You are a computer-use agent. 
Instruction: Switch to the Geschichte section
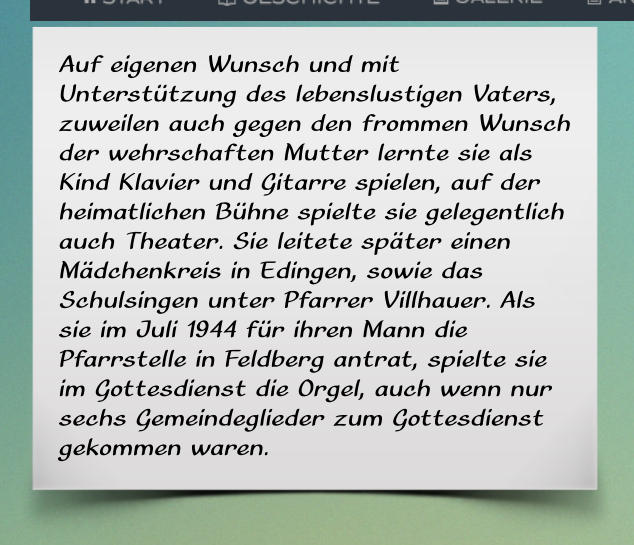click(298, 3)
